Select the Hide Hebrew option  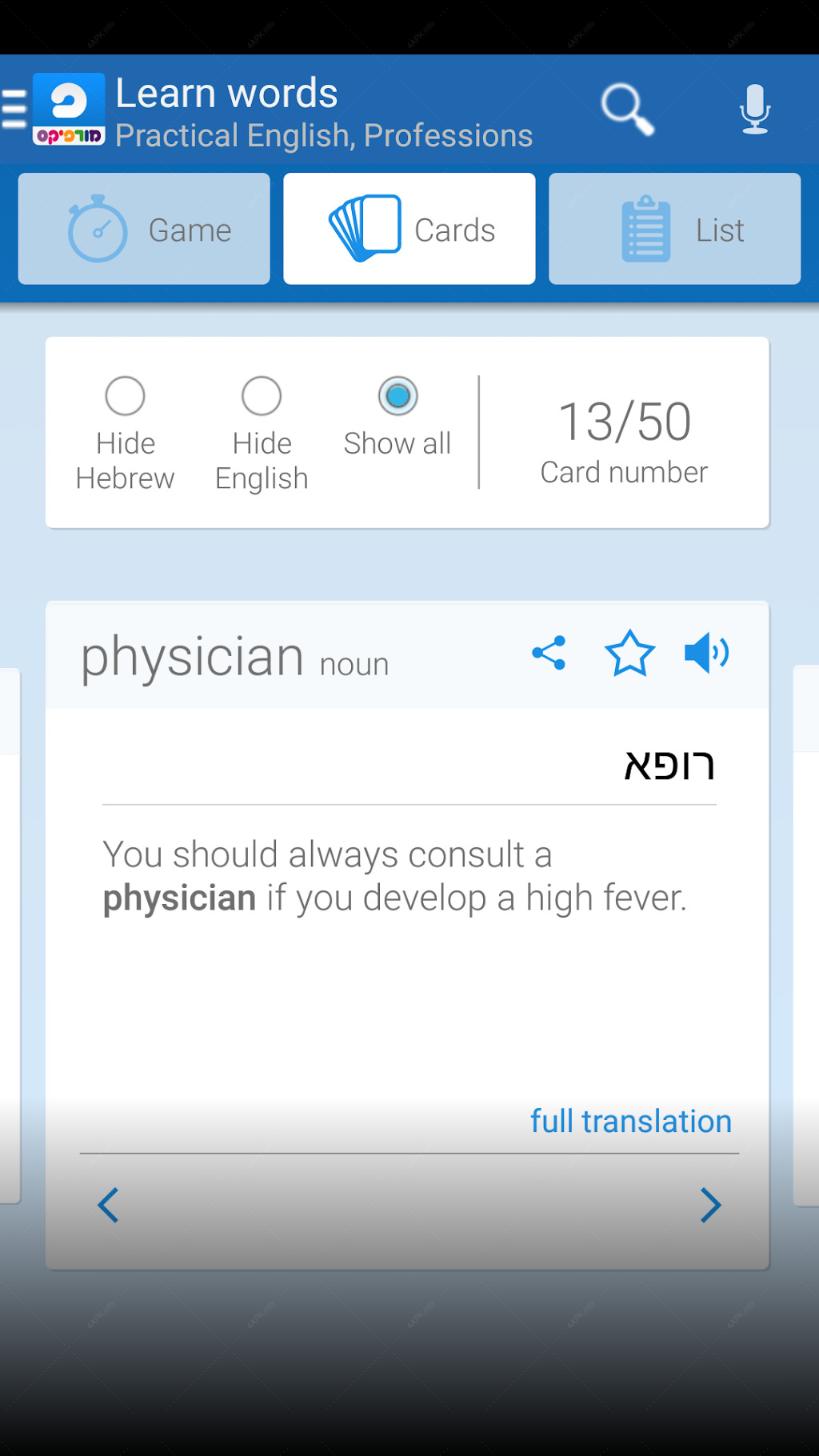[x=125, y=434]
